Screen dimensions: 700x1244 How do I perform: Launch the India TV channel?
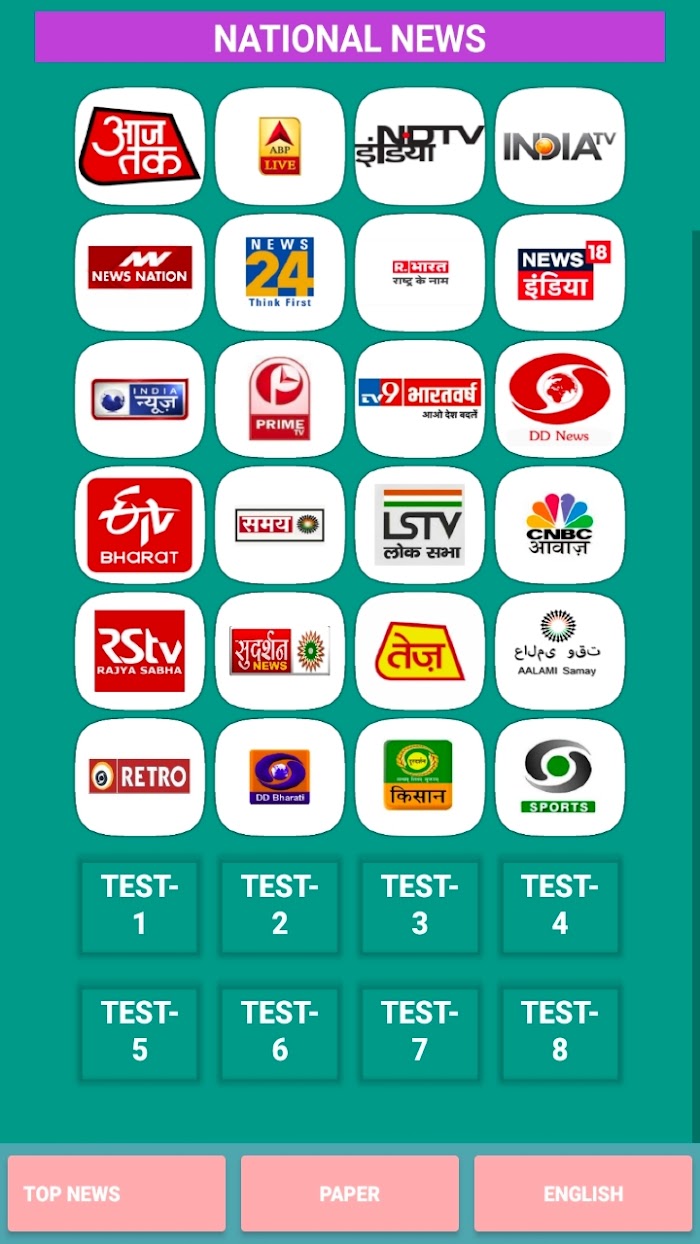(x=560, y=146)
